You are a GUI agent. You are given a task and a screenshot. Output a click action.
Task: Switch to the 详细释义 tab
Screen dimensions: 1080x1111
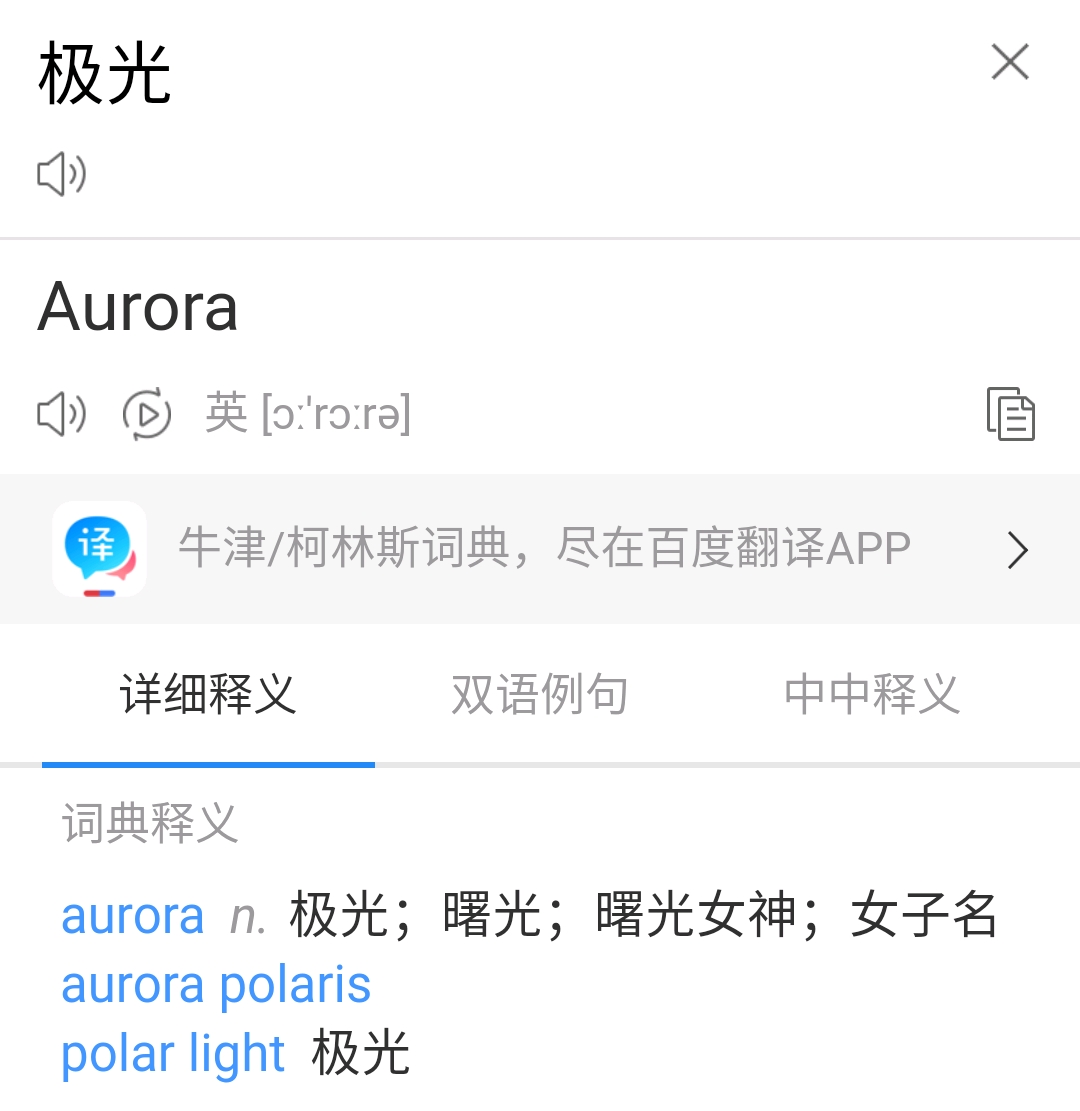208,694
